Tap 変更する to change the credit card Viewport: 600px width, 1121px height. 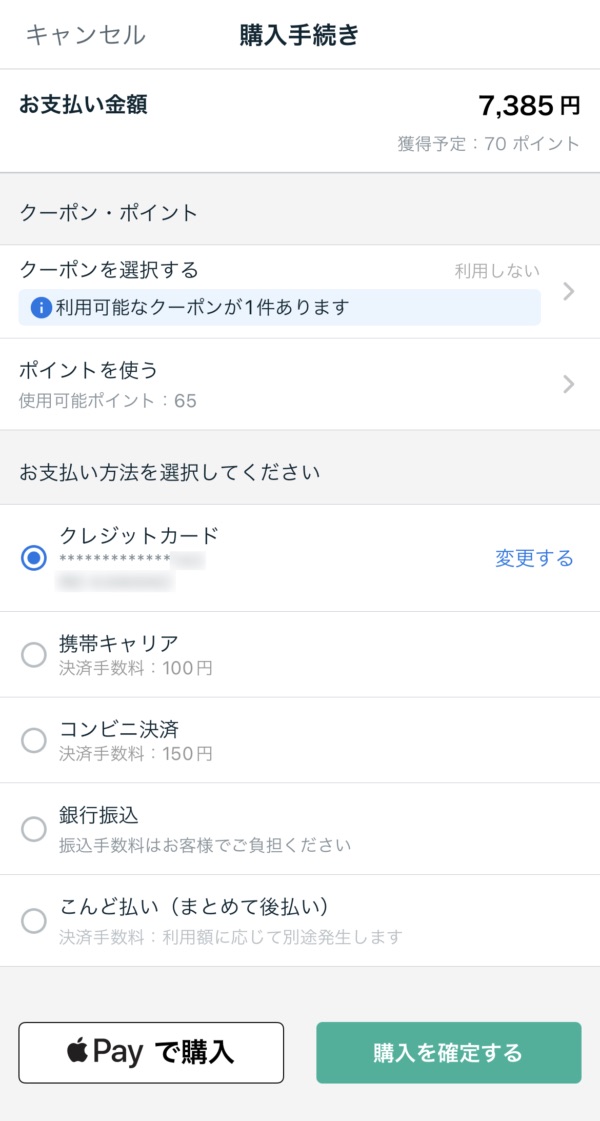coord(534,558)
